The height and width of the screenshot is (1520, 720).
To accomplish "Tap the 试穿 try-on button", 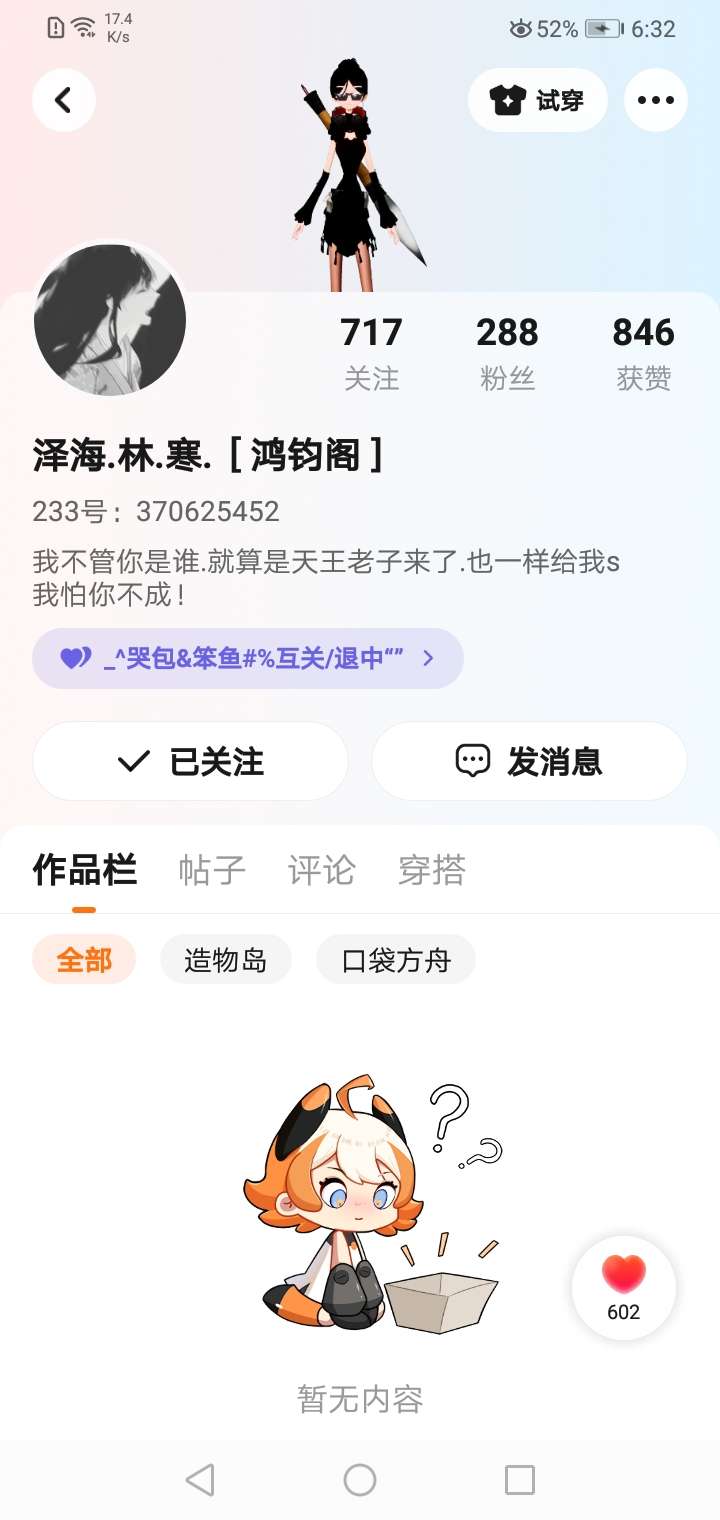I will [x=537, y=100].
